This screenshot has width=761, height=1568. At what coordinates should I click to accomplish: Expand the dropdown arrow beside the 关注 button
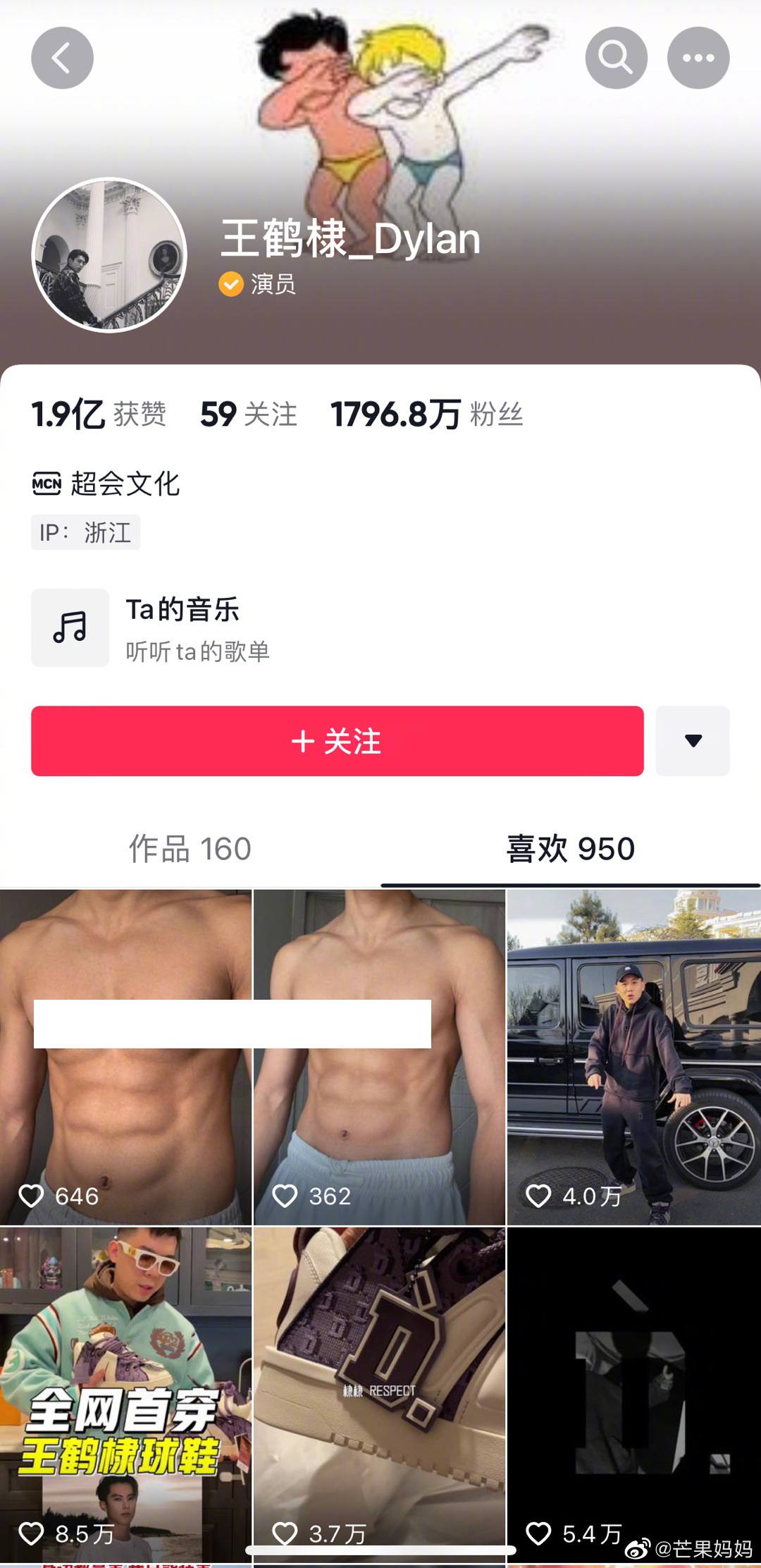693,741
